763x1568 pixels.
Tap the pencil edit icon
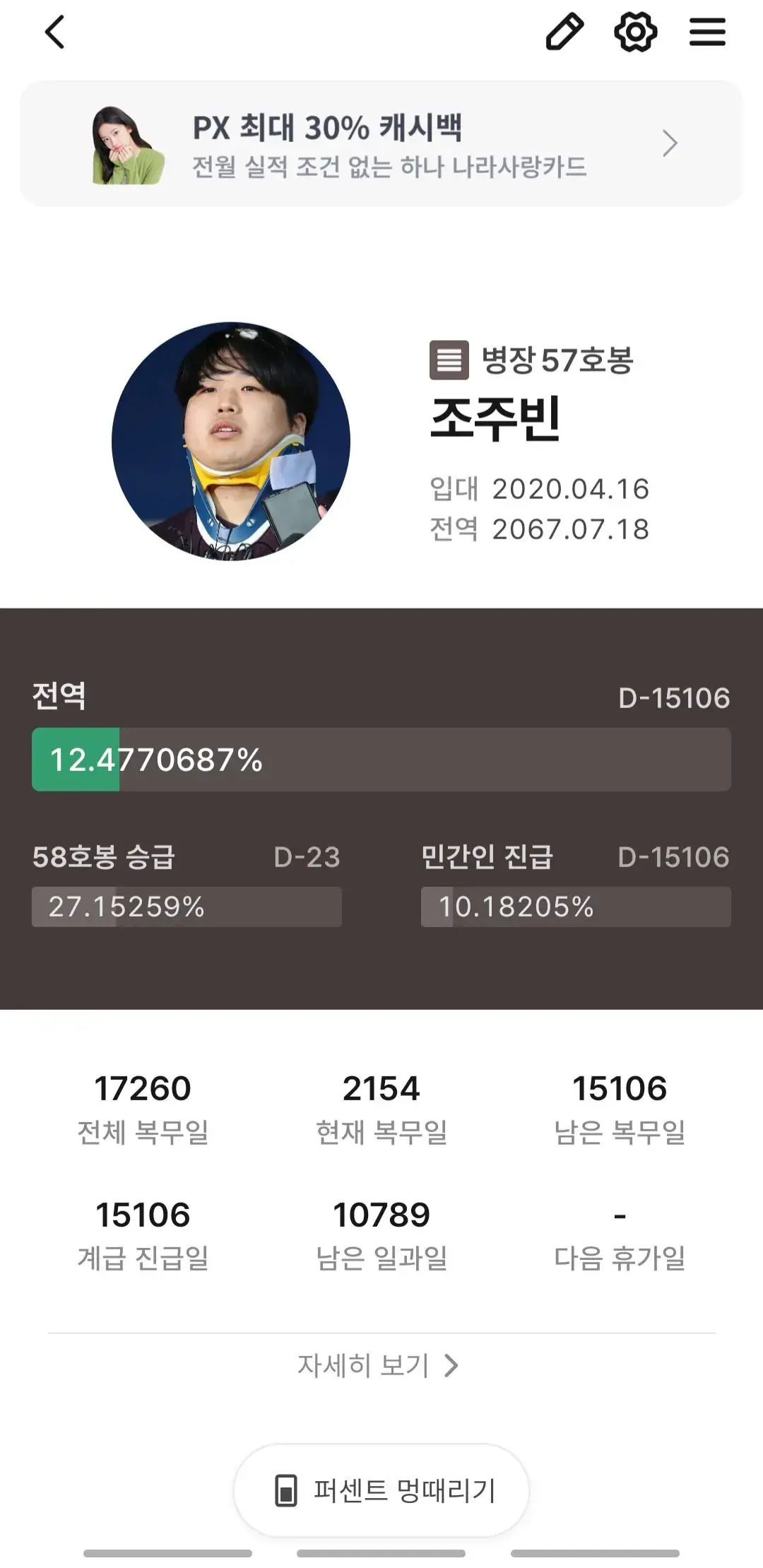(562, 32)
